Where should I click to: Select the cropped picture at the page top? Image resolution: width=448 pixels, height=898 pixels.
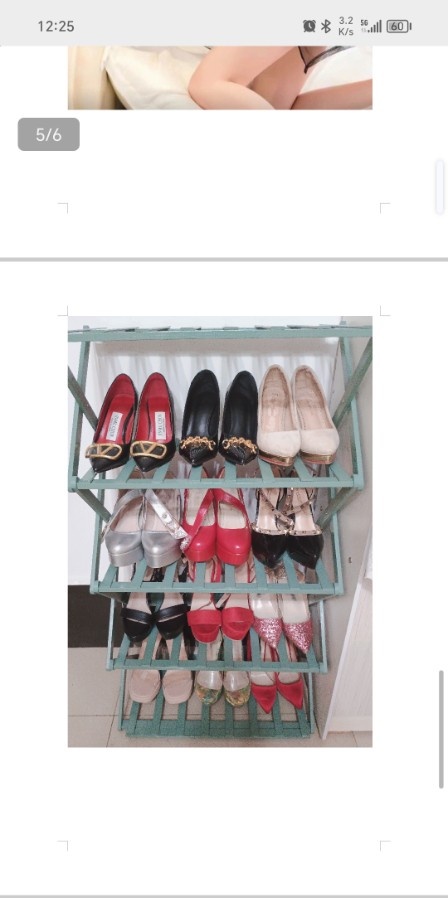coord(220,77)
